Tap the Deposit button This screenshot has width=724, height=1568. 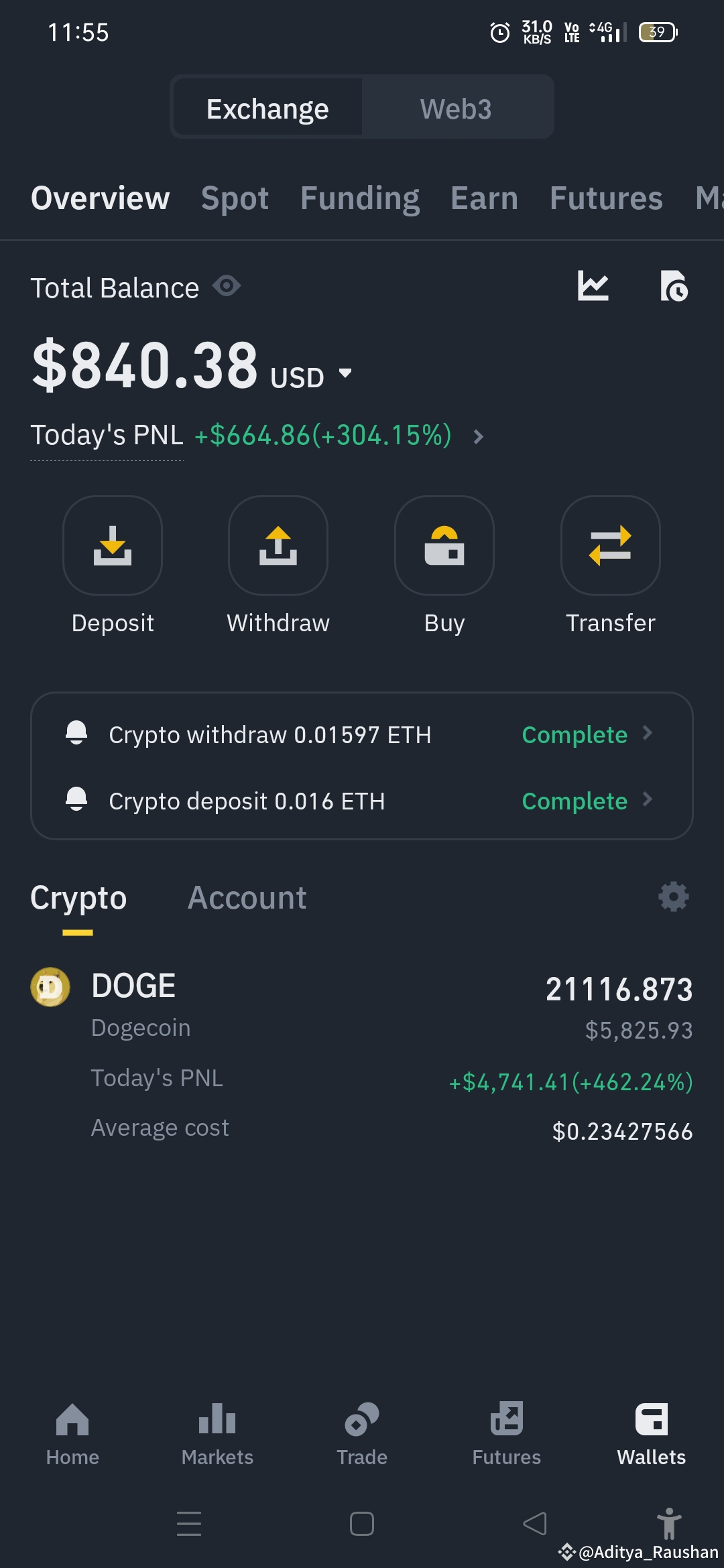pyautogui.click(x=113, y=545)
